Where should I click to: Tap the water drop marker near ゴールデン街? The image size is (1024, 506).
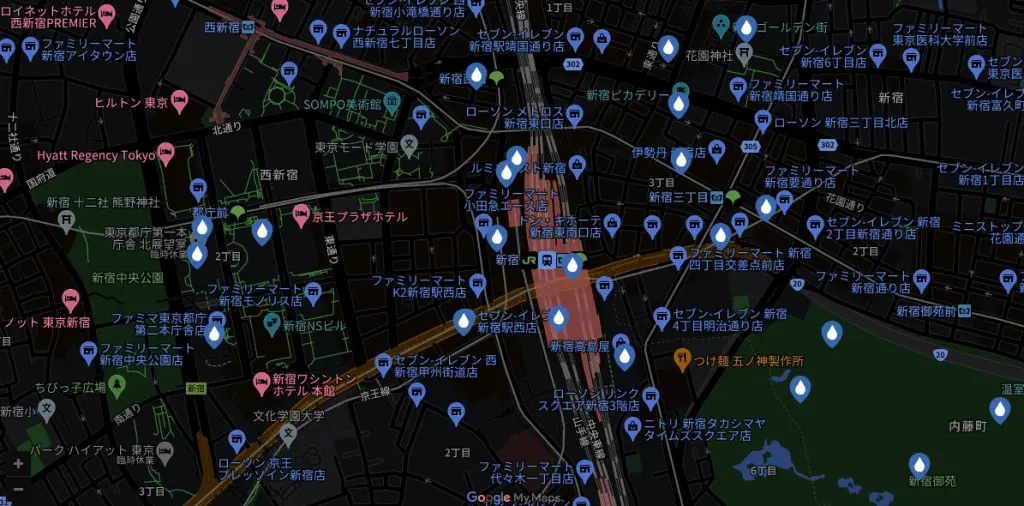coord(746,27)
